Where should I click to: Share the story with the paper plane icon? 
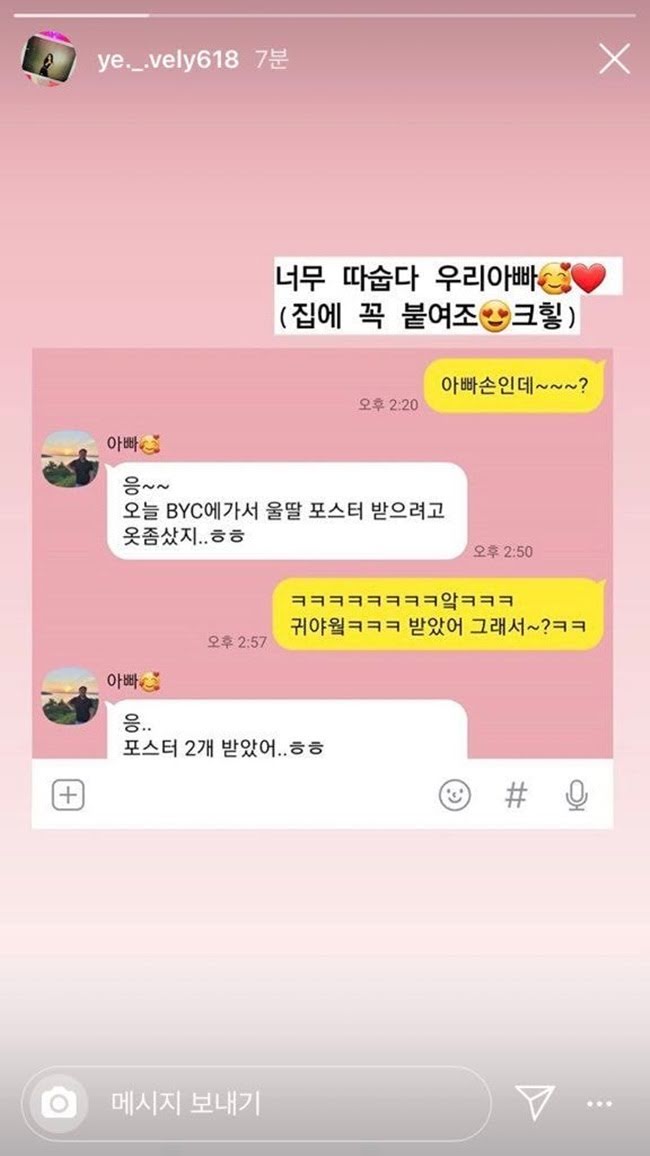click(x=535, y=1102)
